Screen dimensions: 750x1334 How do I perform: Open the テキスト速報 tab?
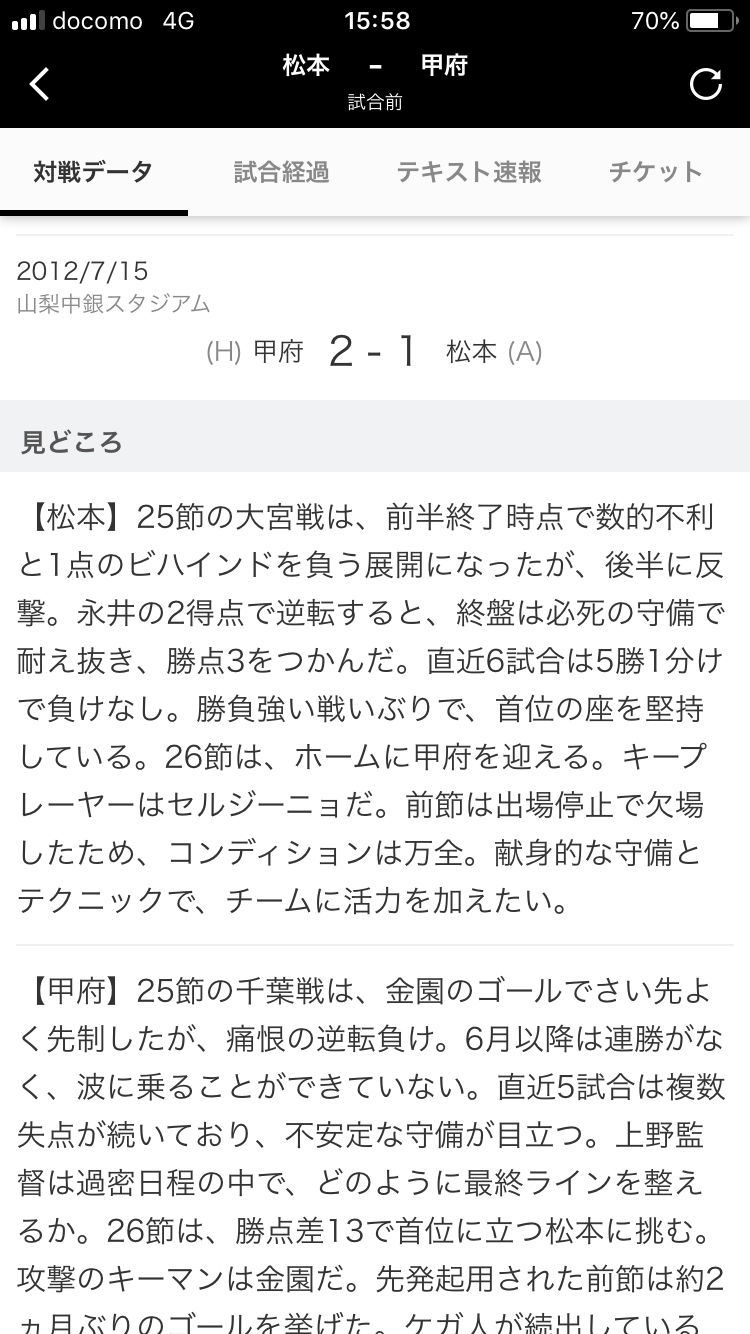[469, 172]
